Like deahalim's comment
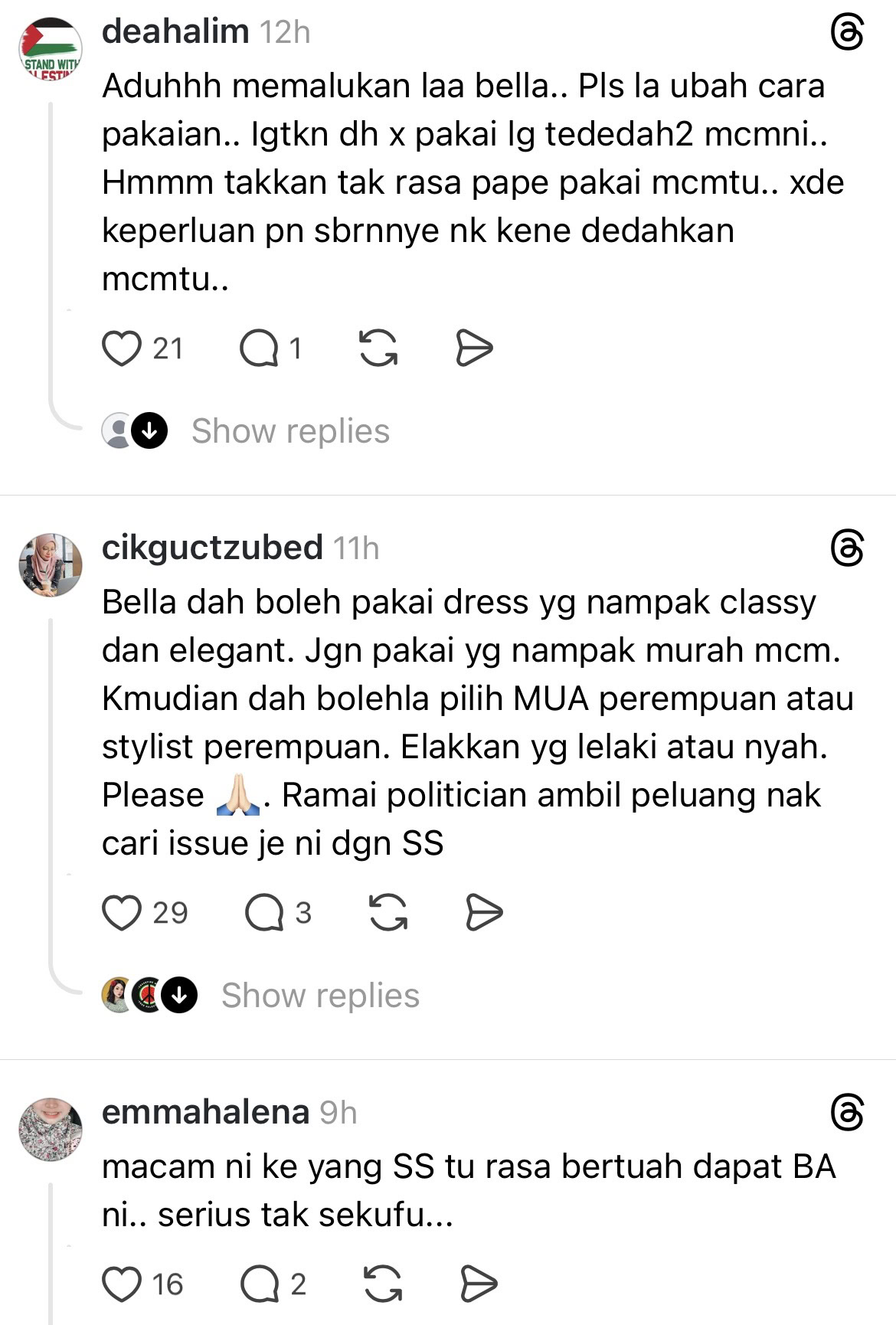Viewport: 896px width, 1325px height. pyautogui.click(x=122, y=348)
